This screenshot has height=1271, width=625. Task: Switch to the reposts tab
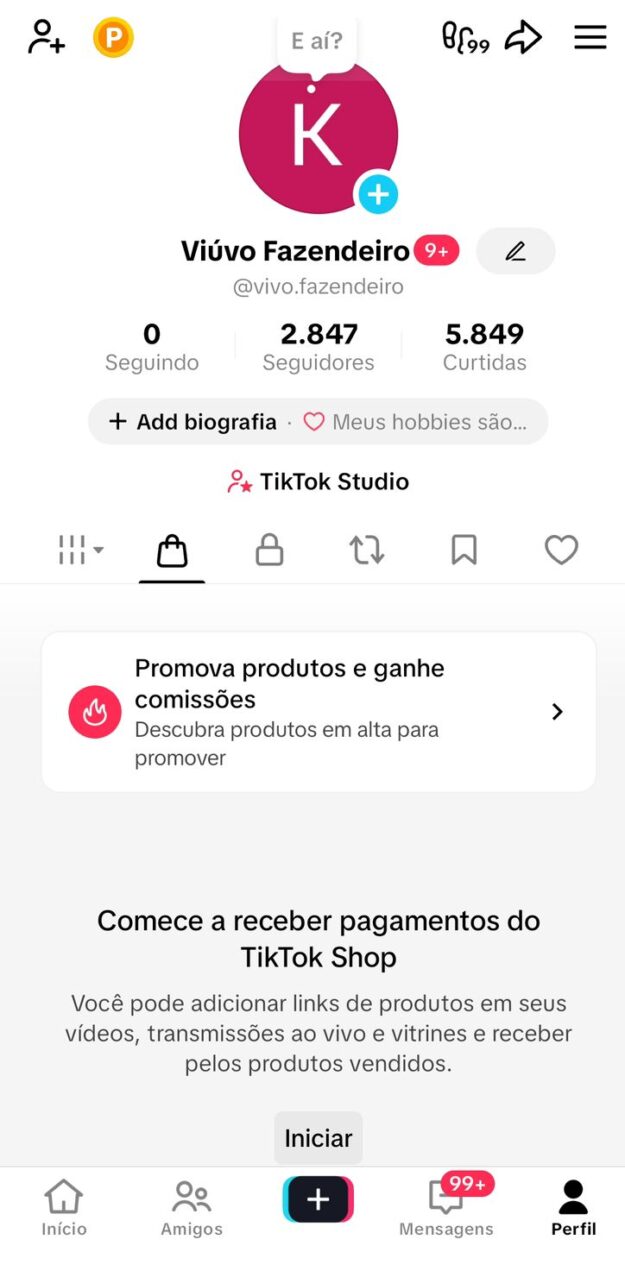pos(366,549)
